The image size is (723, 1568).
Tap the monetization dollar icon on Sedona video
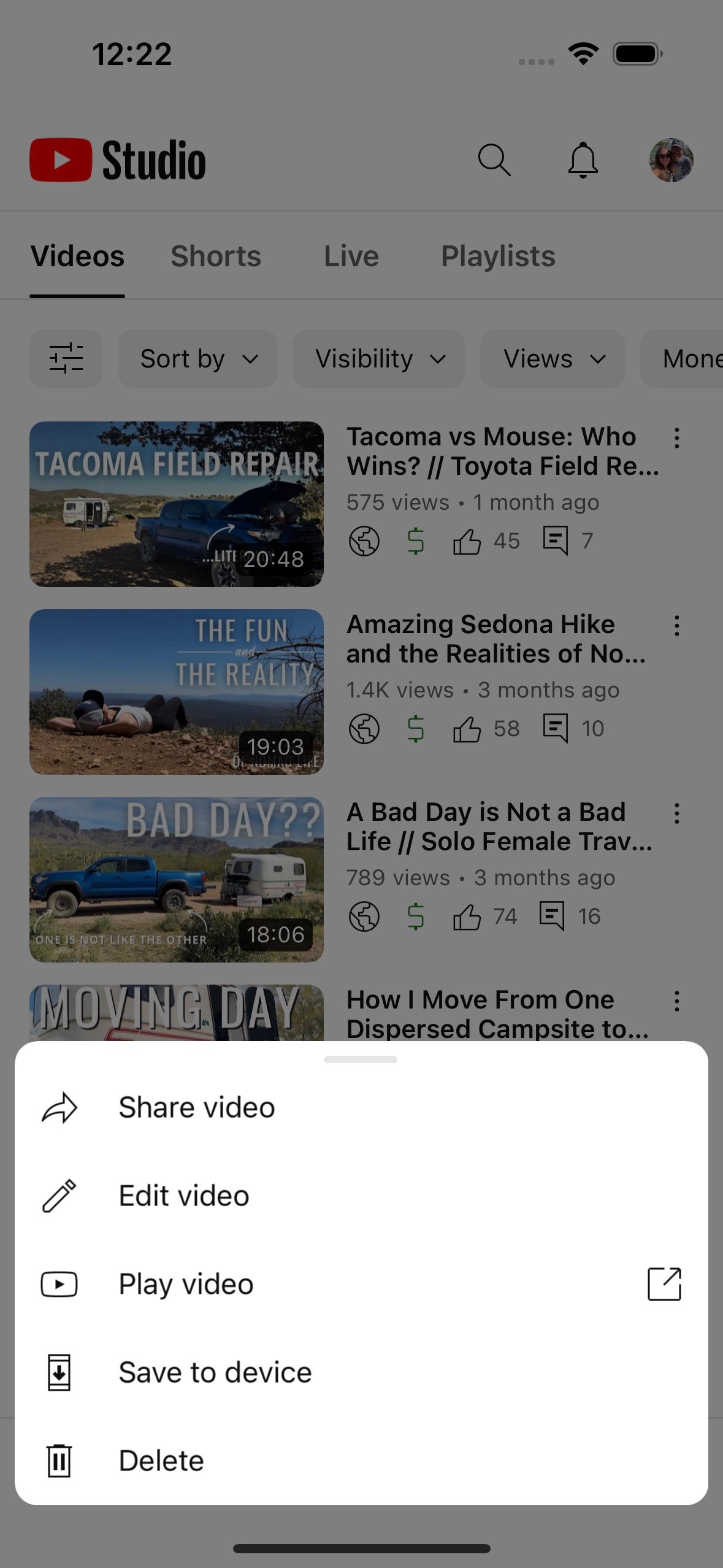tap(415, 729)
